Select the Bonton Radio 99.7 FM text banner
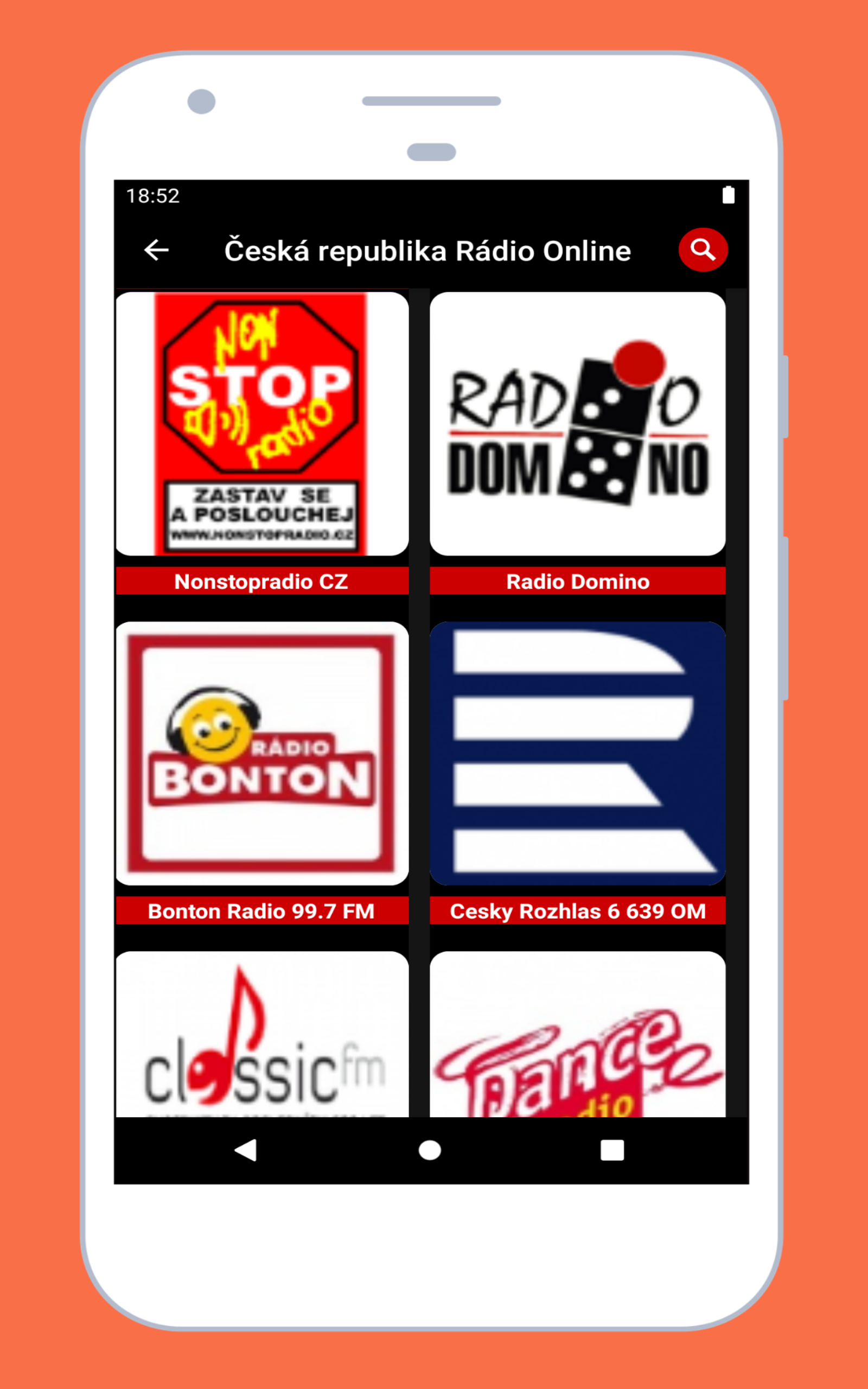868x1389 pixels. [261, 911]
